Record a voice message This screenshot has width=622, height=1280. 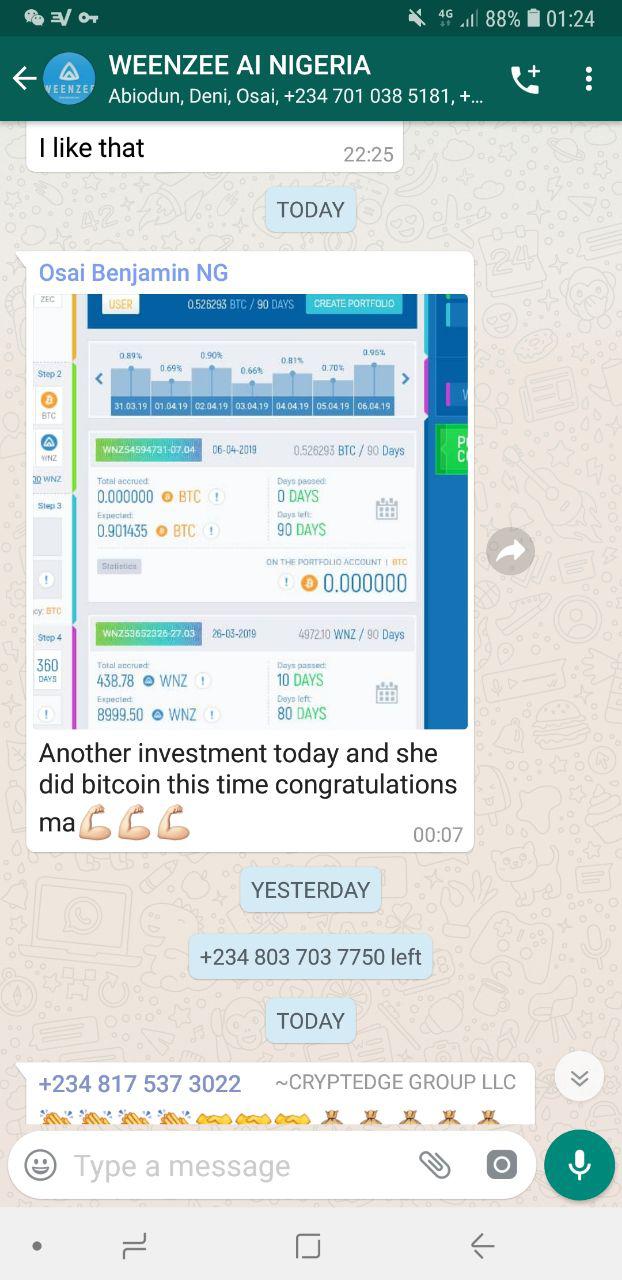(x=579, y=1165)
